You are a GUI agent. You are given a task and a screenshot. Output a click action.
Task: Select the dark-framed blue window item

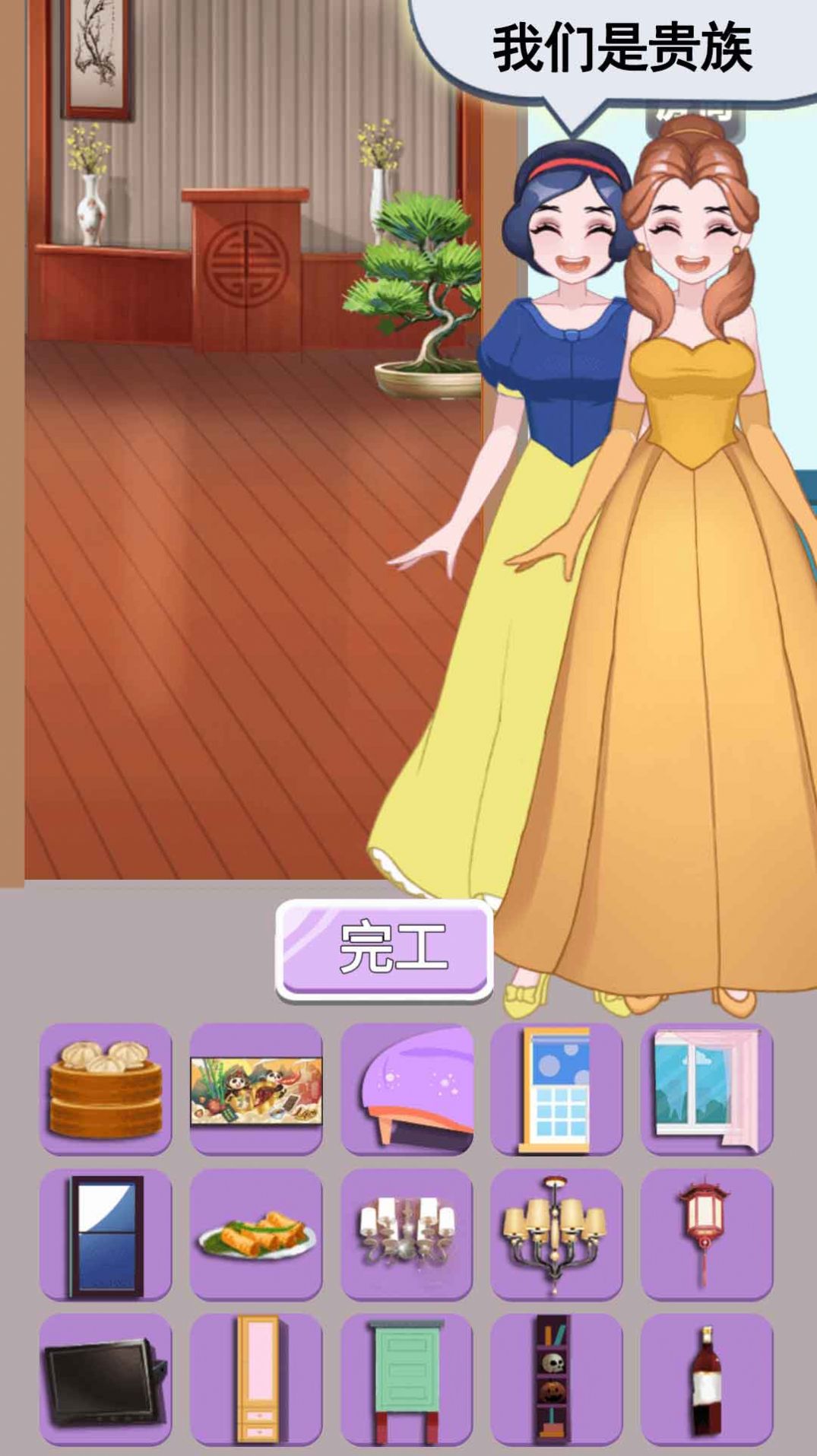(x=106, y=1233)
